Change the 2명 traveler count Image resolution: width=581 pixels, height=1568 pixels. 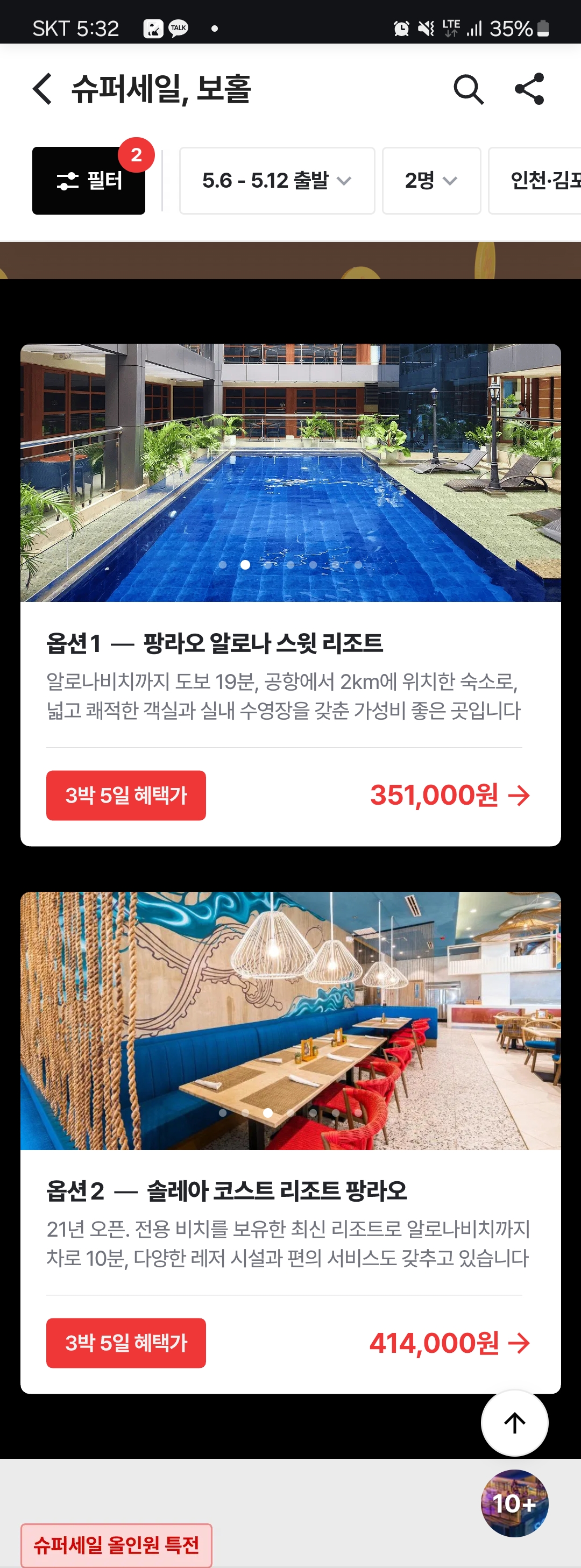click(430, 181)
